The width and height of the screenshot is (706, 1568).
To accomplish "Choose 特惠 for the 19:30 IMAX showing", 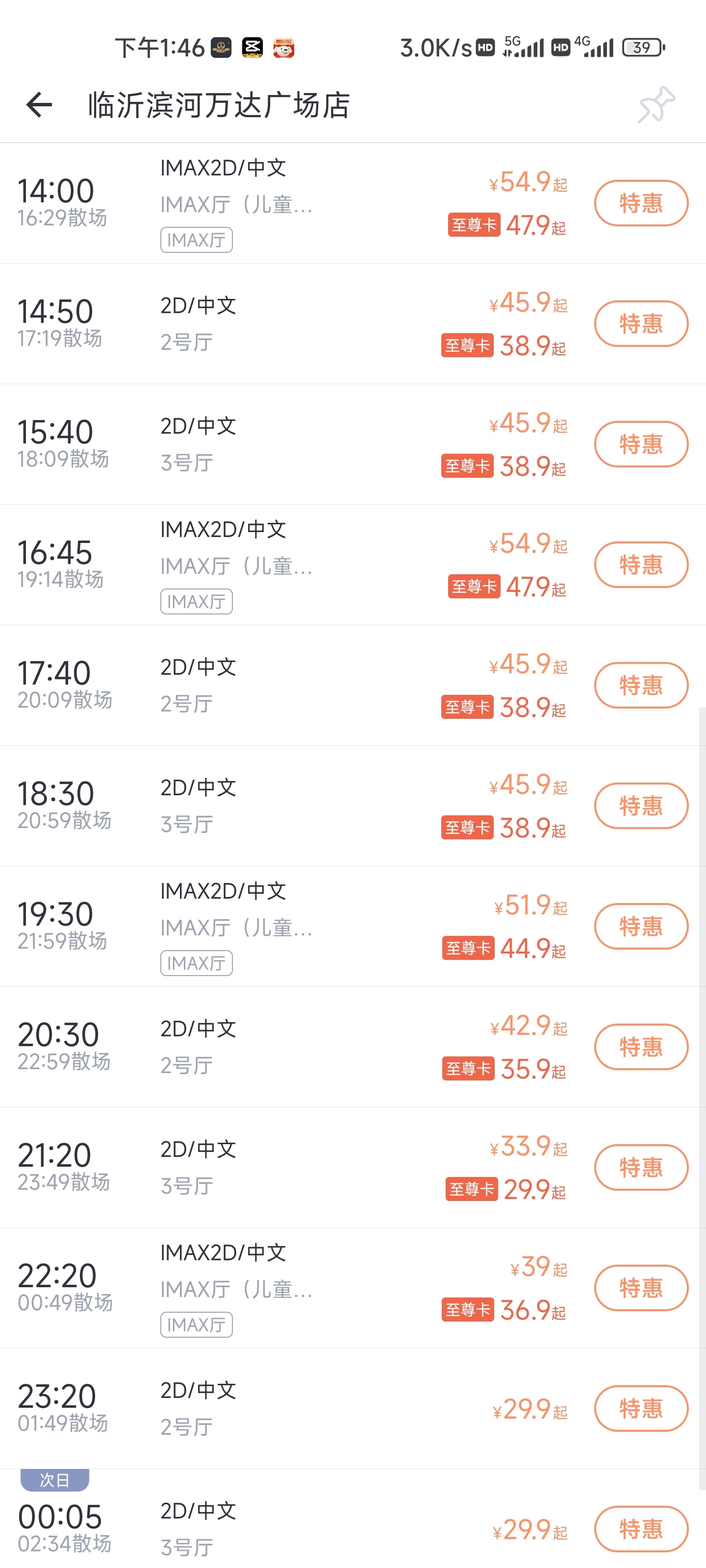I will [641, 926].
